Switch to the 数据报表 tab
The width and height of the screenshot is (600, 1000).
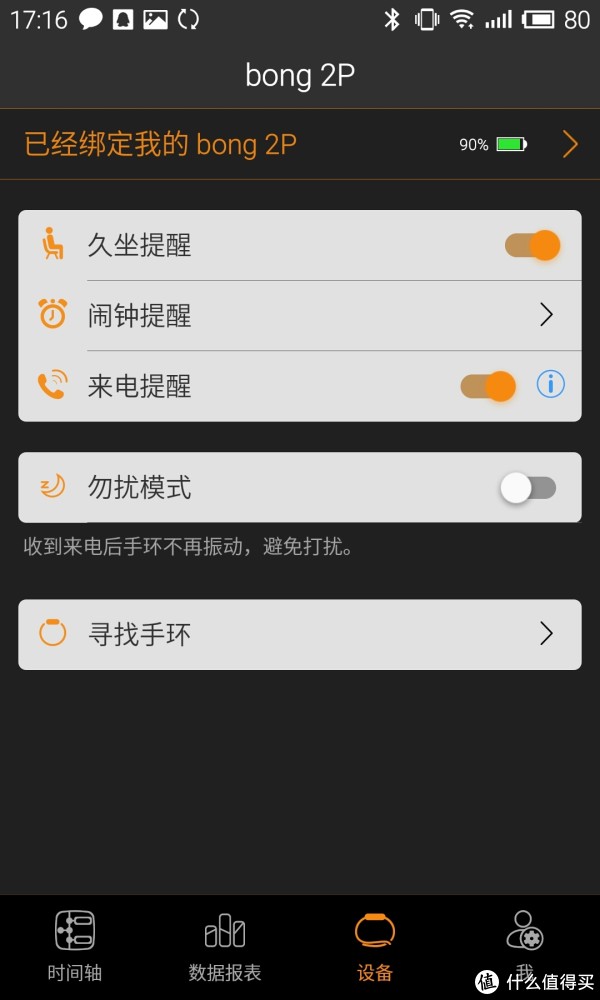225,946
